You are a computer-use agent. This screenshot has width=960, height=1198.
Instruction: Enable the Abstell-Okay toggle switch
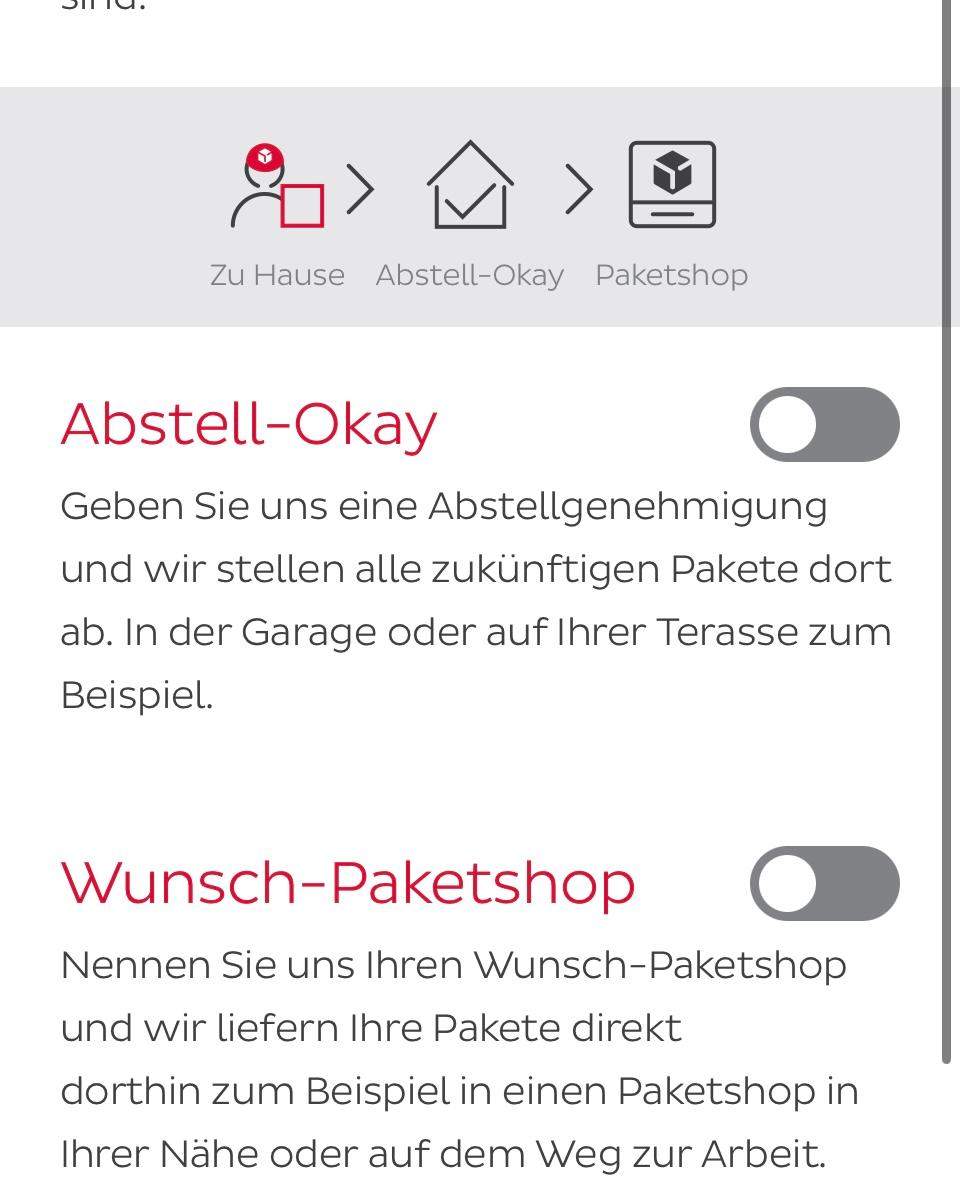(x=823, y=424)
